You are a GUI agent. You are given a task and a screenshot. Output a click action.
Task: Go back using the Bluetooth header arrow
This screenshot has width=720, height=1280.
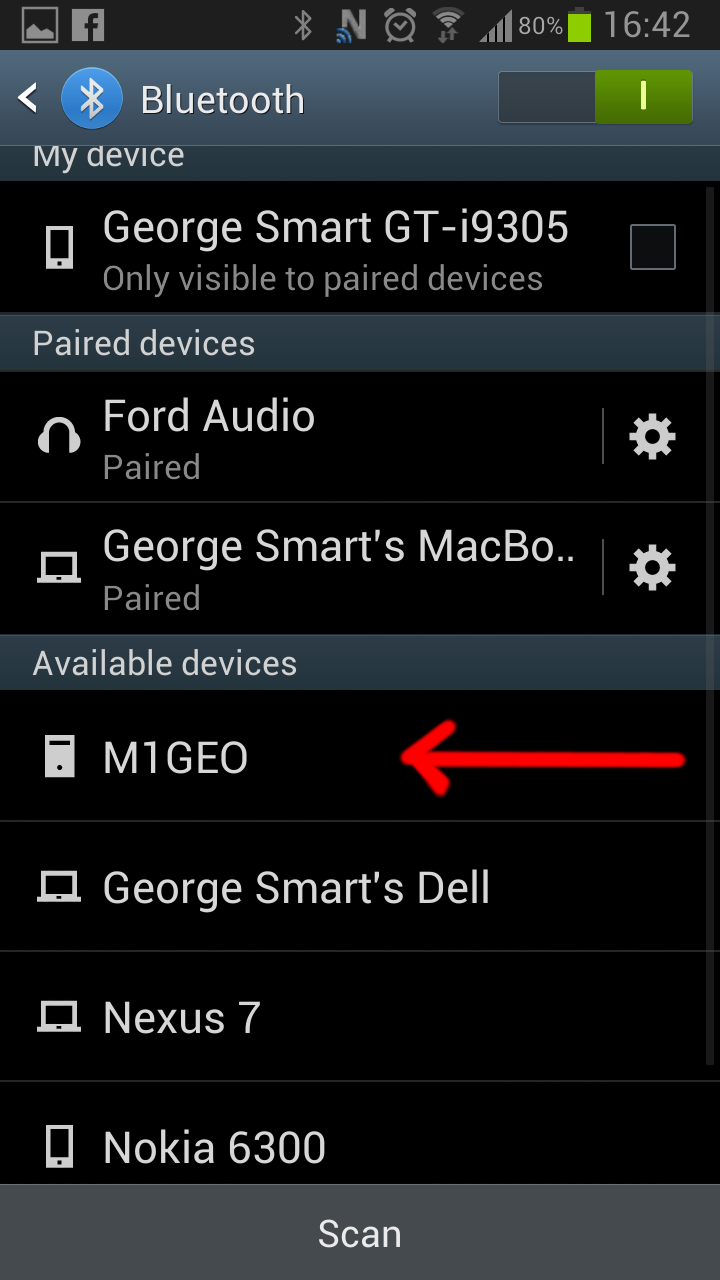(28, 98)
